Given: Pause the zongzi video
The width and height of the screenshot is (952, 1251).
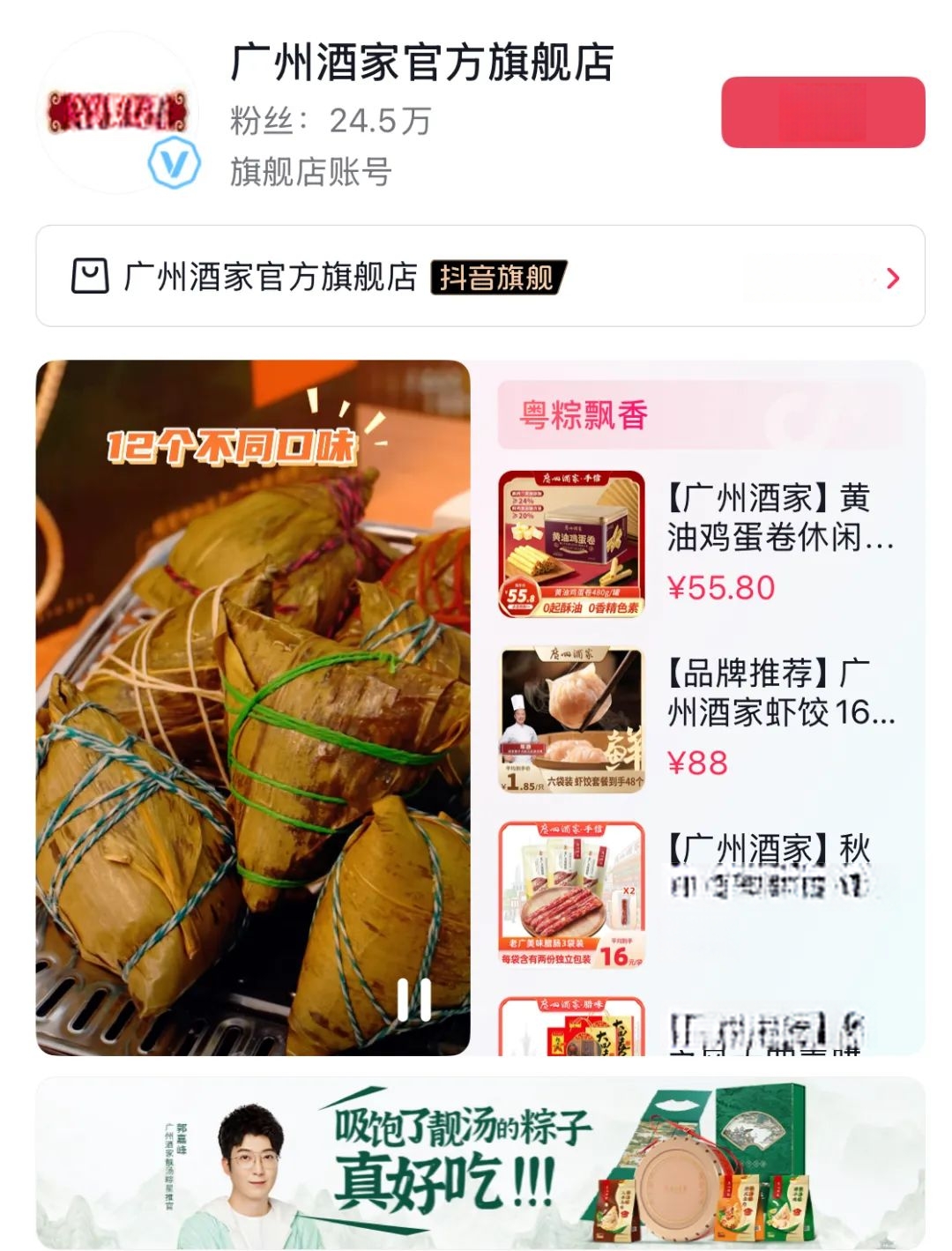Looking at the screenshot, I should coord(413,1000).
